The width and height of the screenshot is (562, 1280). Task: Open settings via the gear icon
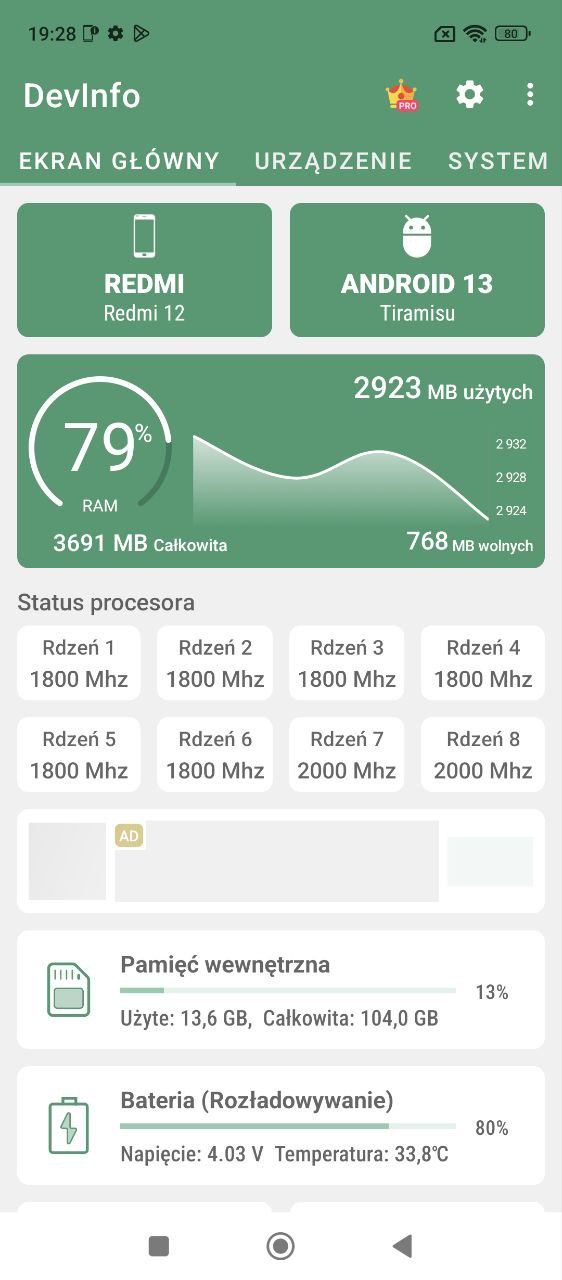point(470,95)
